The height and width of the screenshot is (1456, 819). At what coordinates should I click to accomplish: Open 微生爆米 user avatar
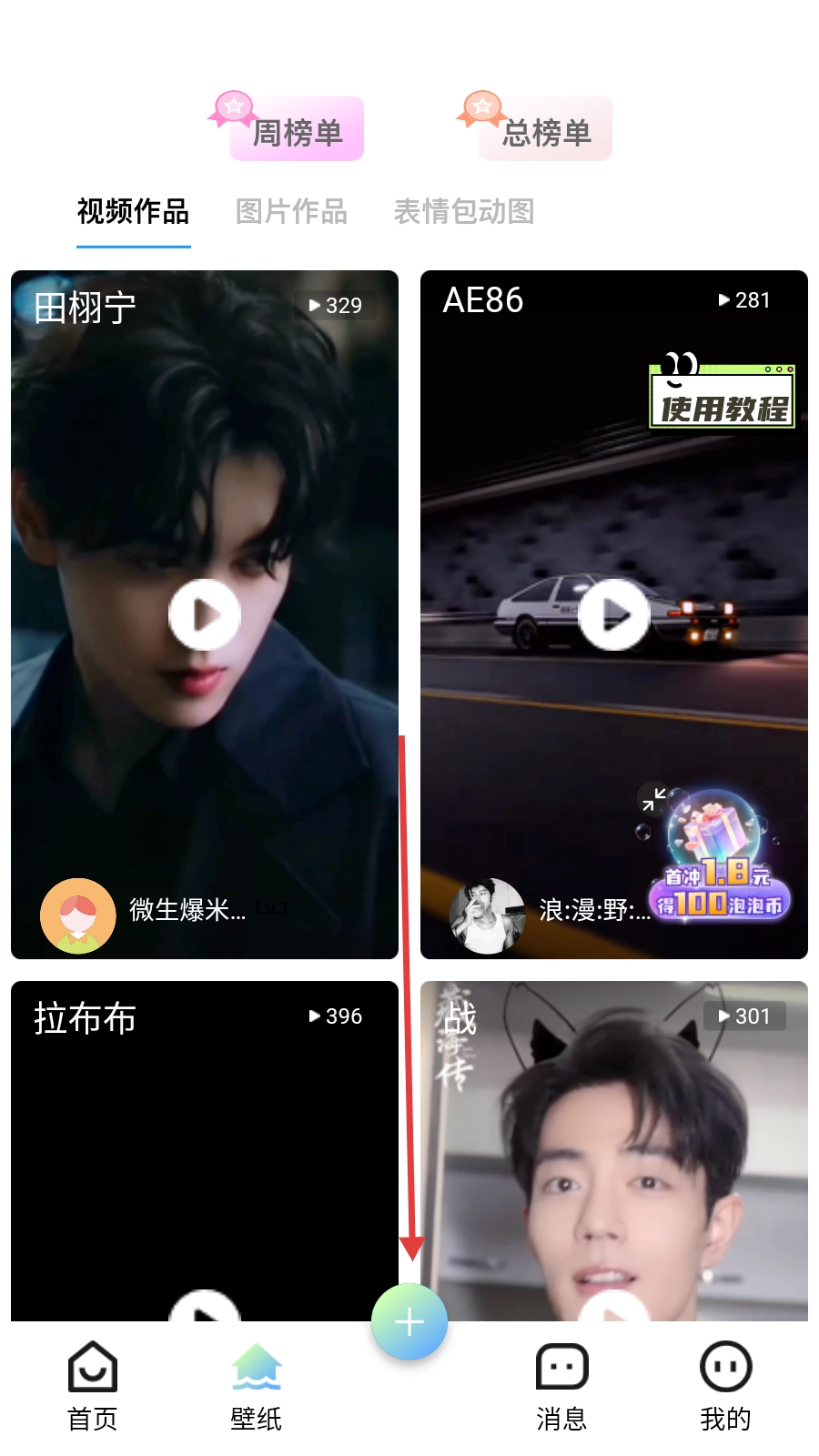tap(78, 915)
